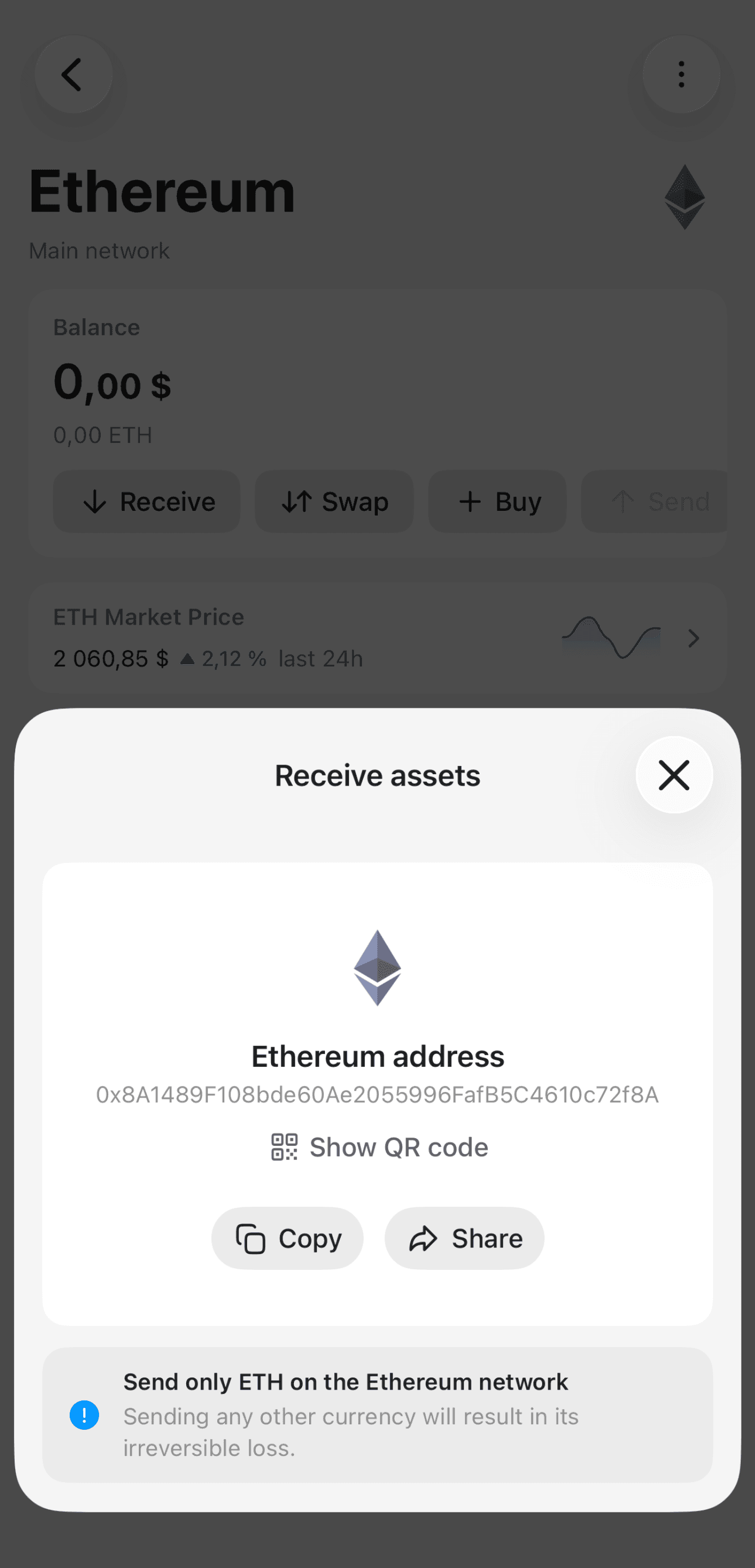Copy the Ethereum address
Screen dimensions: 755x1568
[287, 1239]
